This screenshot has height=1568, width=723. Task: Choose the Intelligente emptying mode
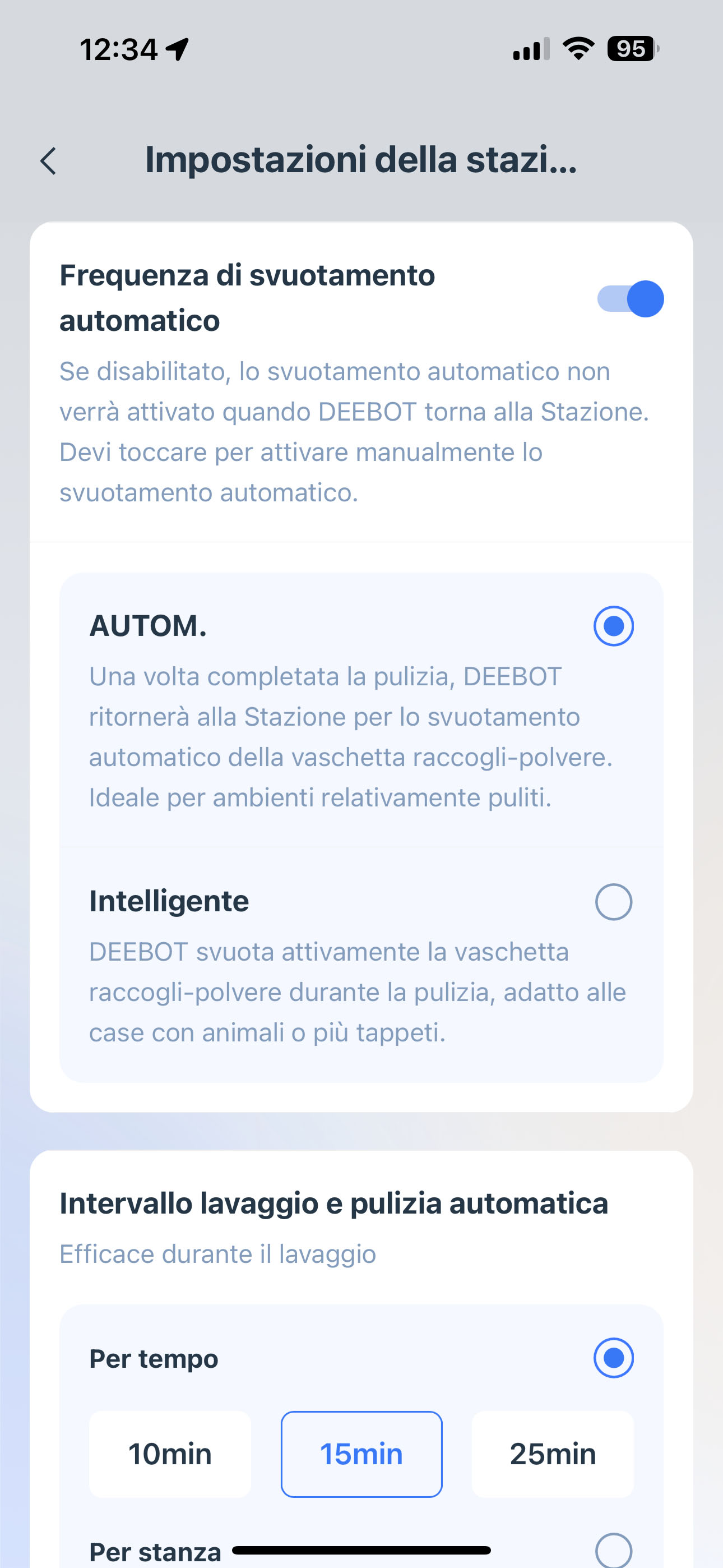pos(614,901)
